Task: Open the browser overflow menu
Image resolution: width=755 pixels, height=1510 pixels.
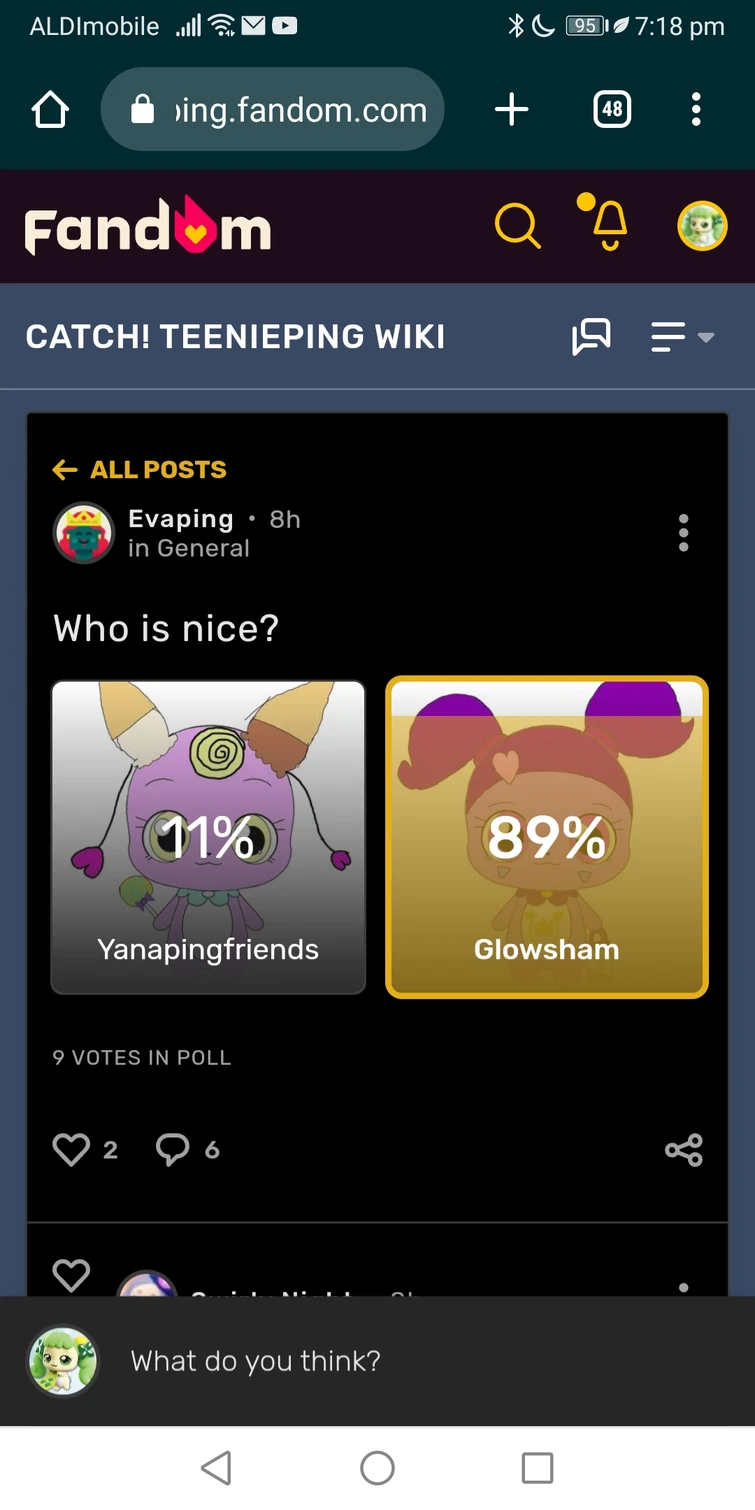Action: point(696,110)
